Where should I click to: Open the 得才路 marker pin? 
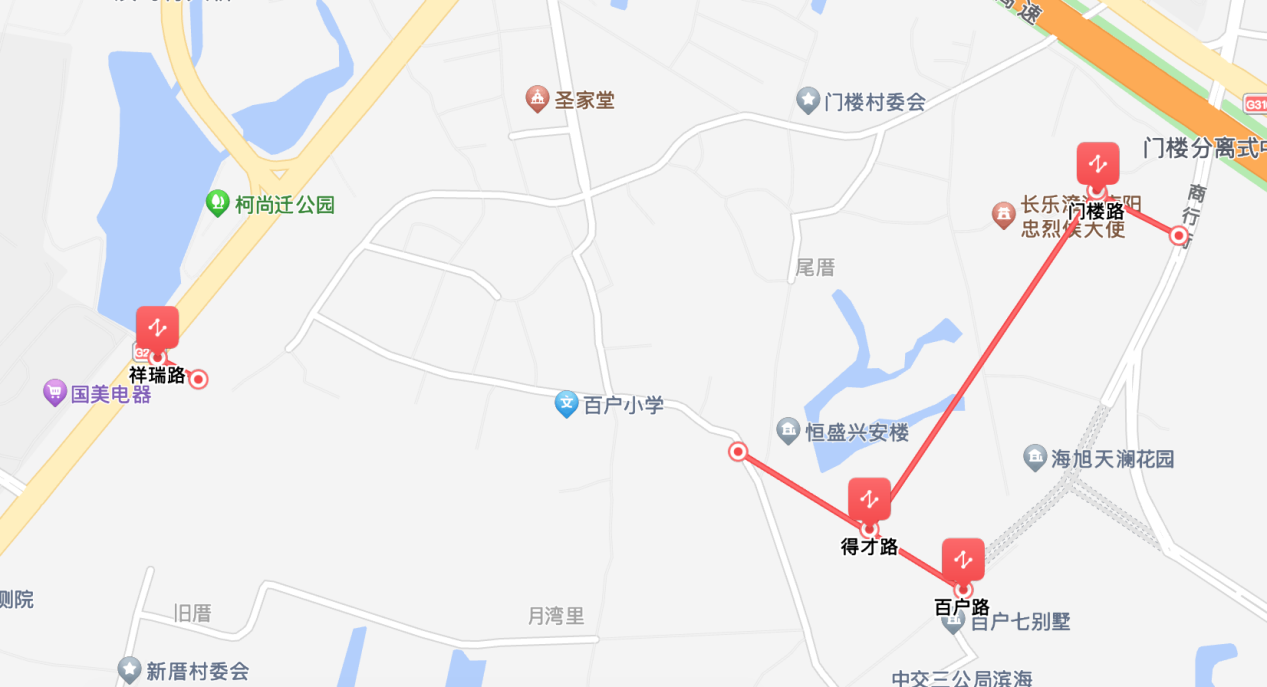[869, 499]
